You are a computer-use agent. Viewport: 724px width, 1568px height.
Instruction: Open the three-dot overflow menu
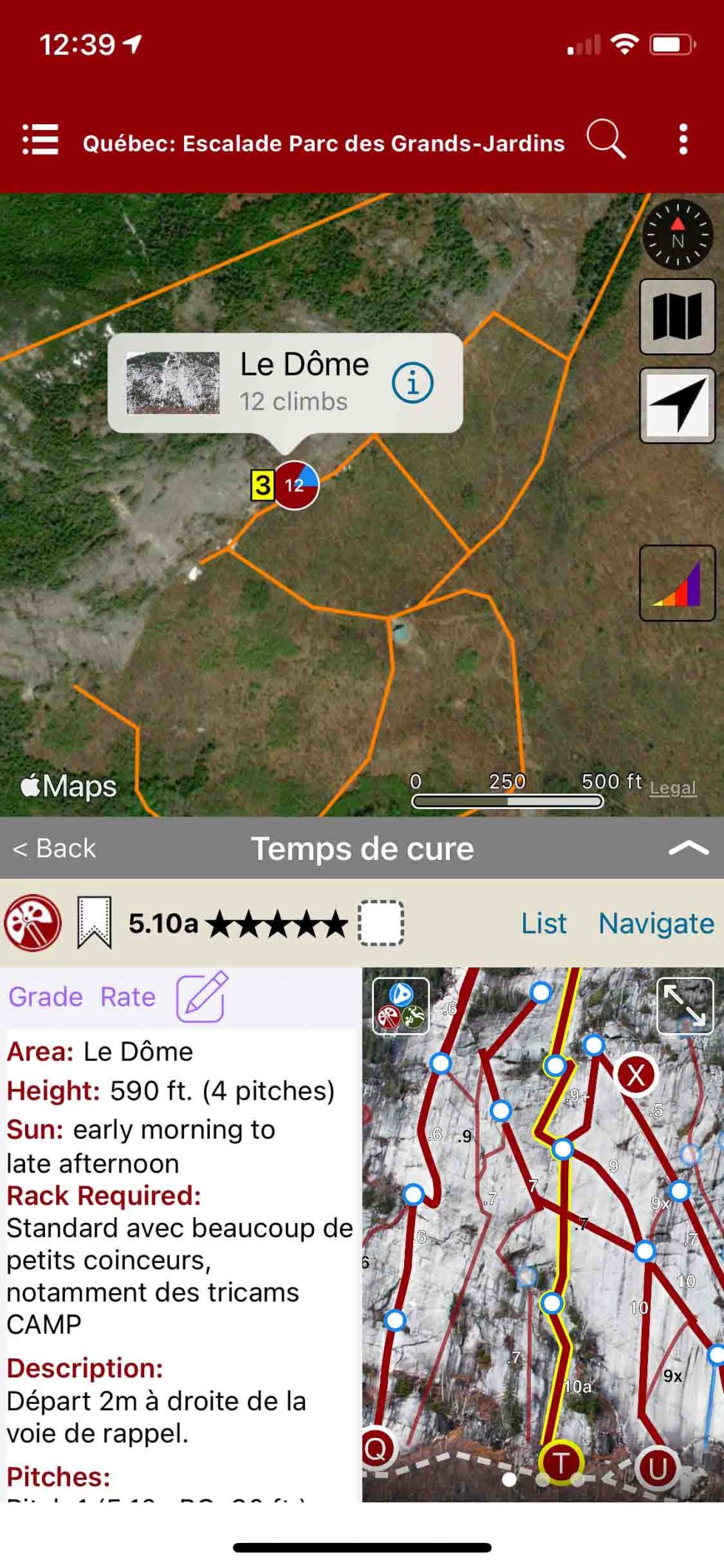(683, 139)
